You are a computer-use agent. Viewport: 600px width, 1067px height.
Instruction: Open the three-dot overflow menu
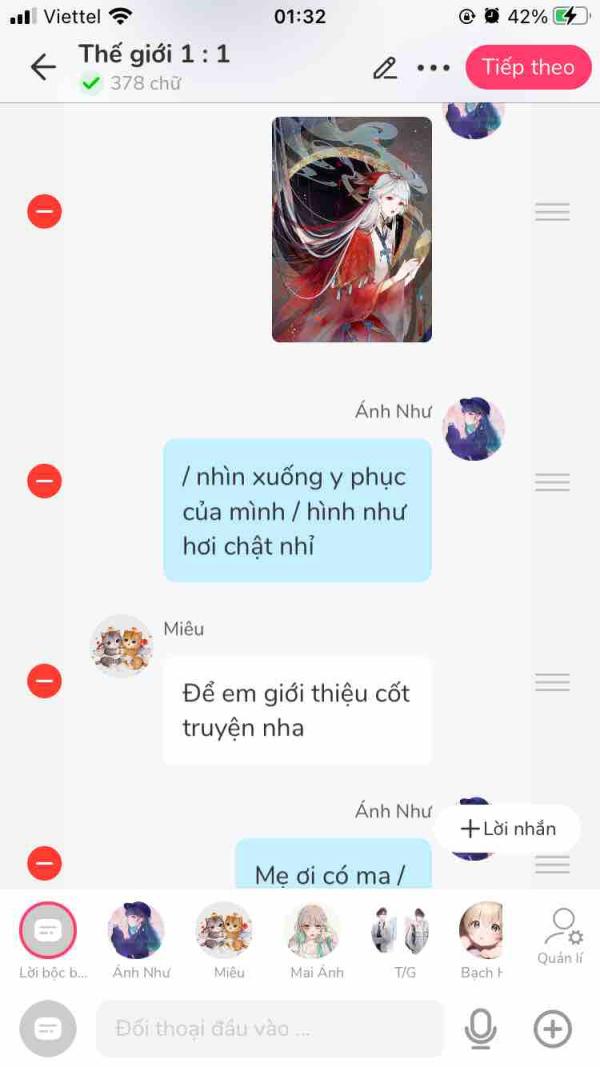pos(433,68)
